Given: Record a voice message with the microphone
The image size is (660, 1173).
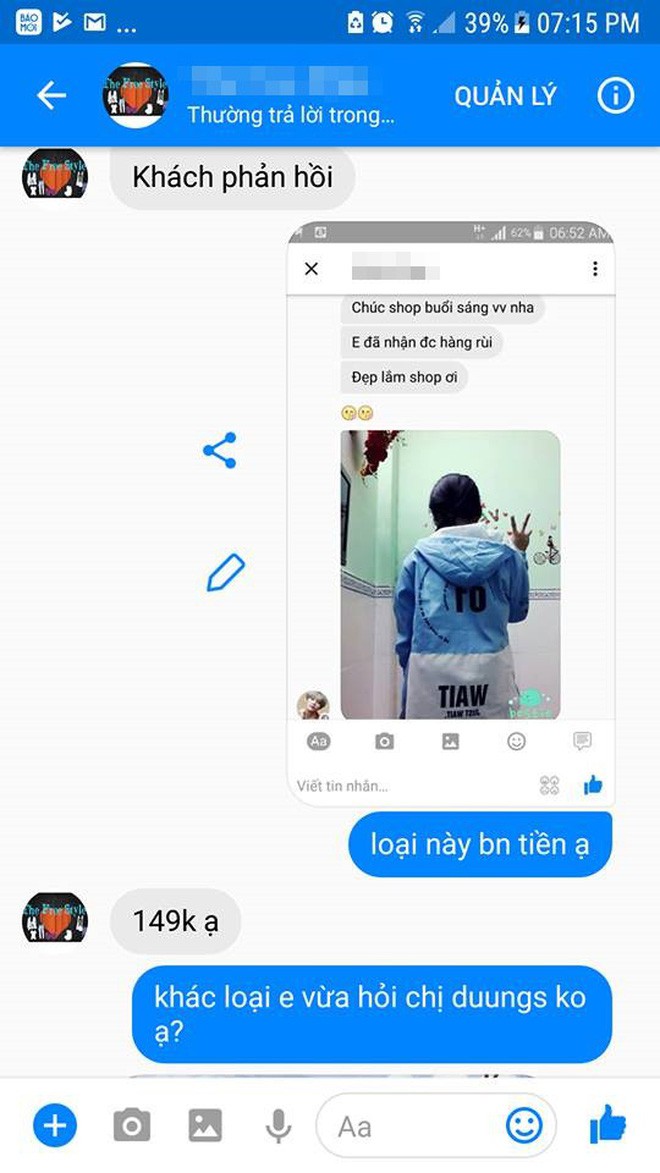Looking at the screenshot, I should [278, 1126].
